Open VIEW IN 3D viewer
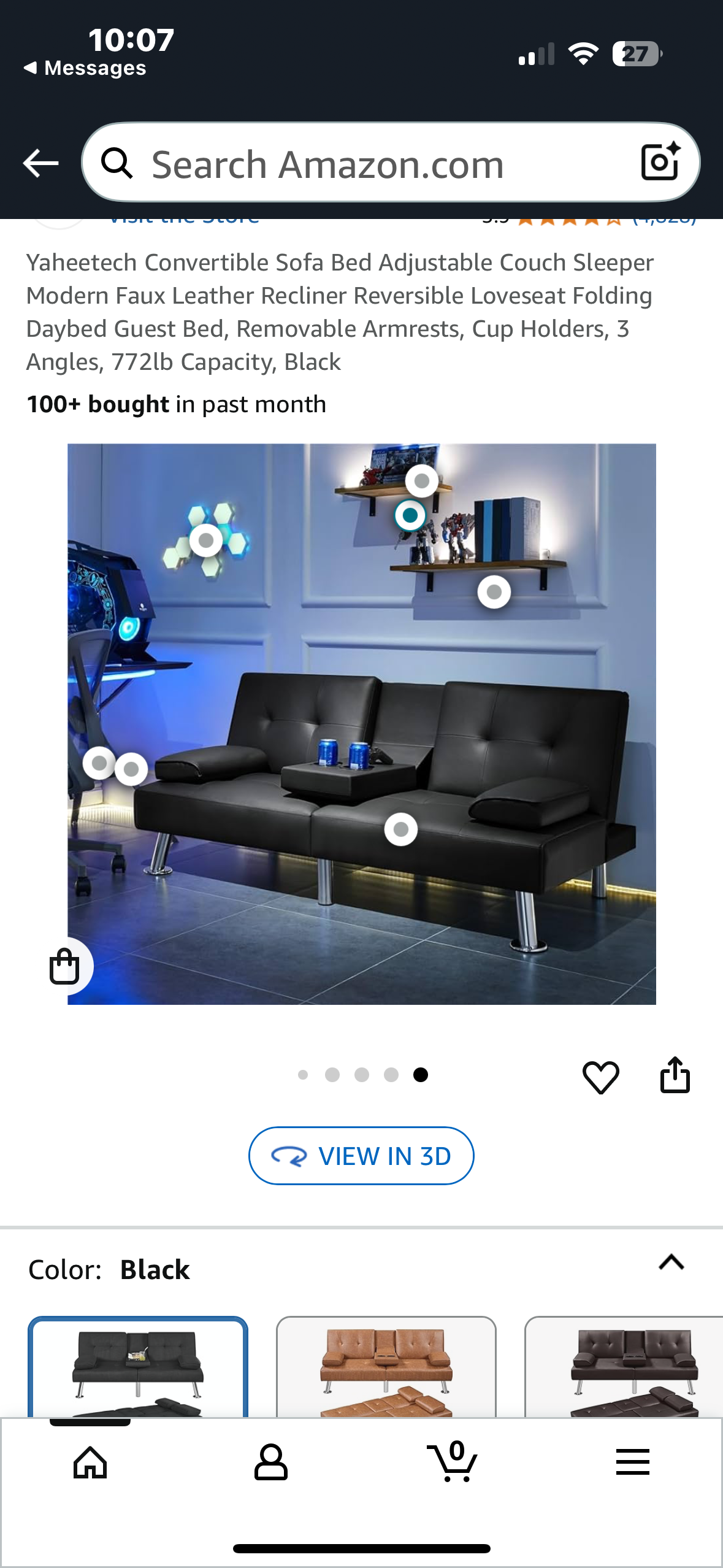 pos(361,1156)
